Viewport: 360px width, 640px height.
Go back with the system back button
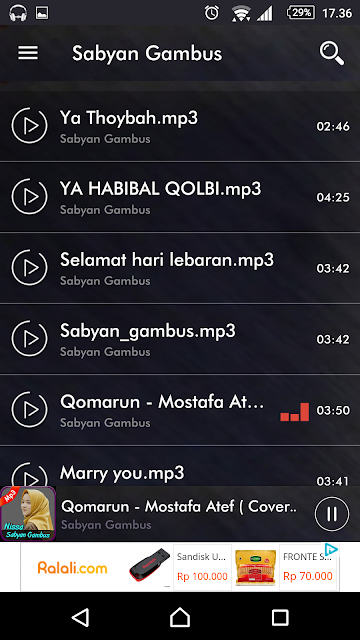click(80, 617)
